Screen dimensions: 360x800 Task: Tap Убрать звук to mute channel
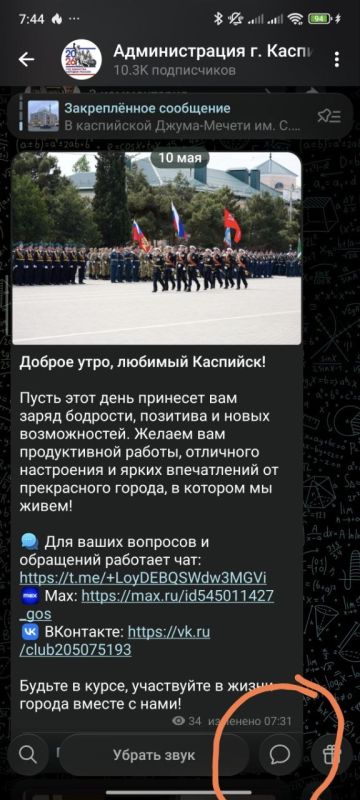[154, 755]
